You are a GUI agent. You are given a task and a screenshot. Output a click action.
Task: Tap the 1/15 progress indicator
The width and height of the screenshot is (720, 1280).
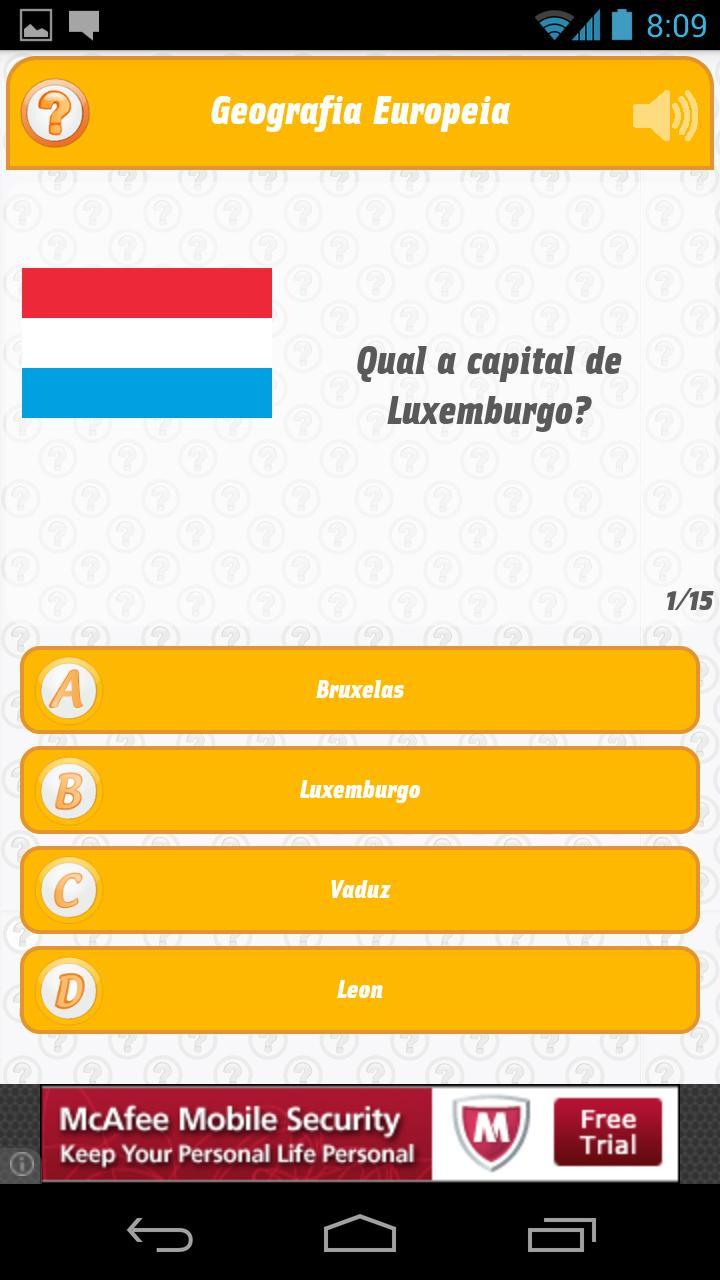coord(691,600)
